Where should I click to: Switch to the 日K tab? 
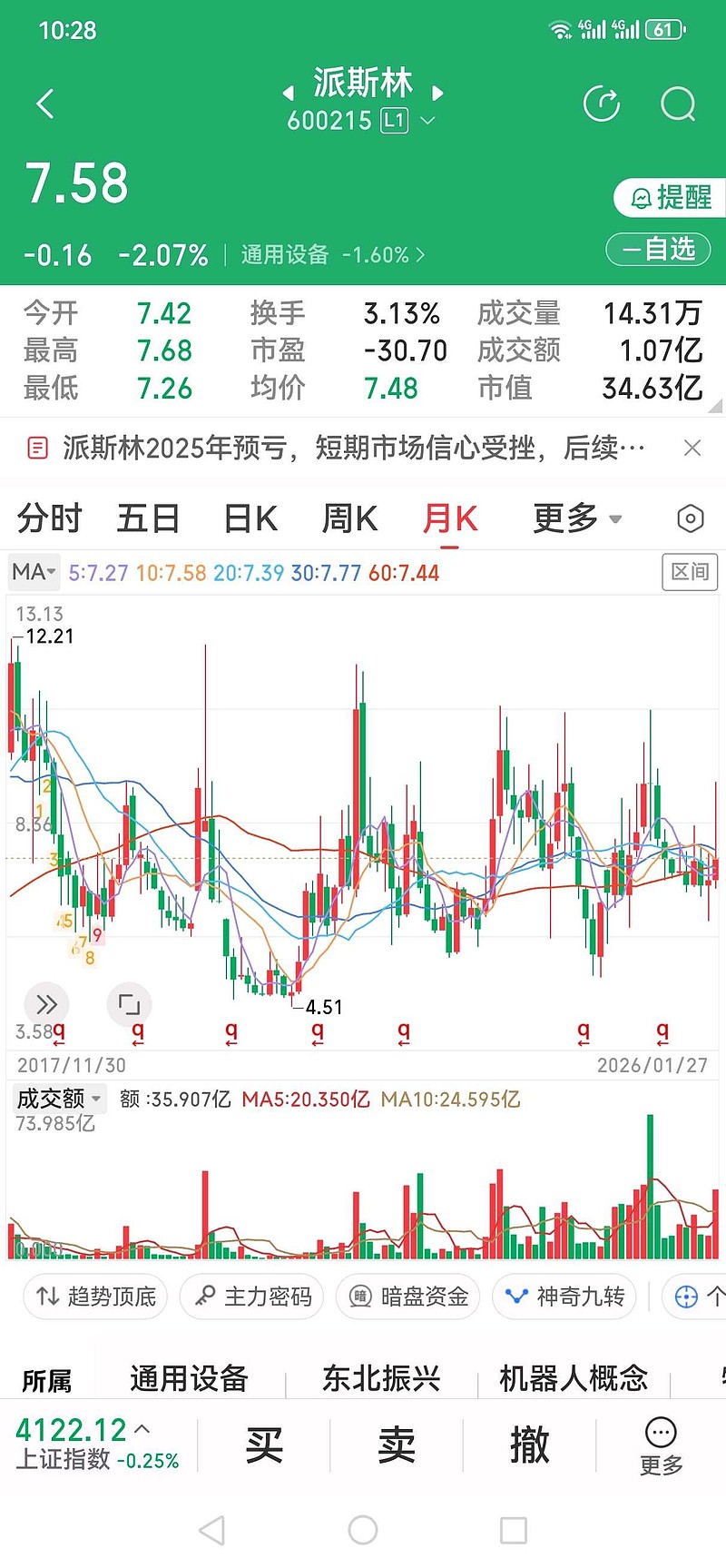tap(248, 518)
